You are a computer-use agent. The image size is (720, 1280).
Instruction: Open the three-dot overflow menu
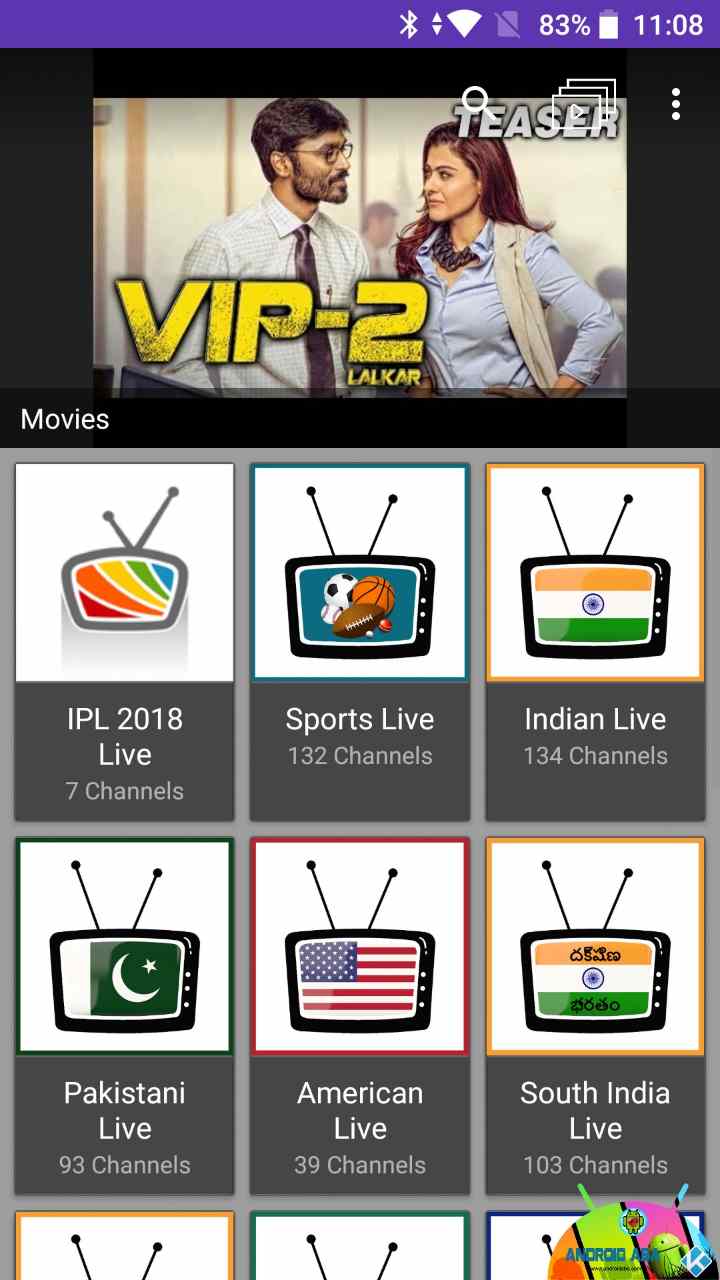click(x=677, y=104)
